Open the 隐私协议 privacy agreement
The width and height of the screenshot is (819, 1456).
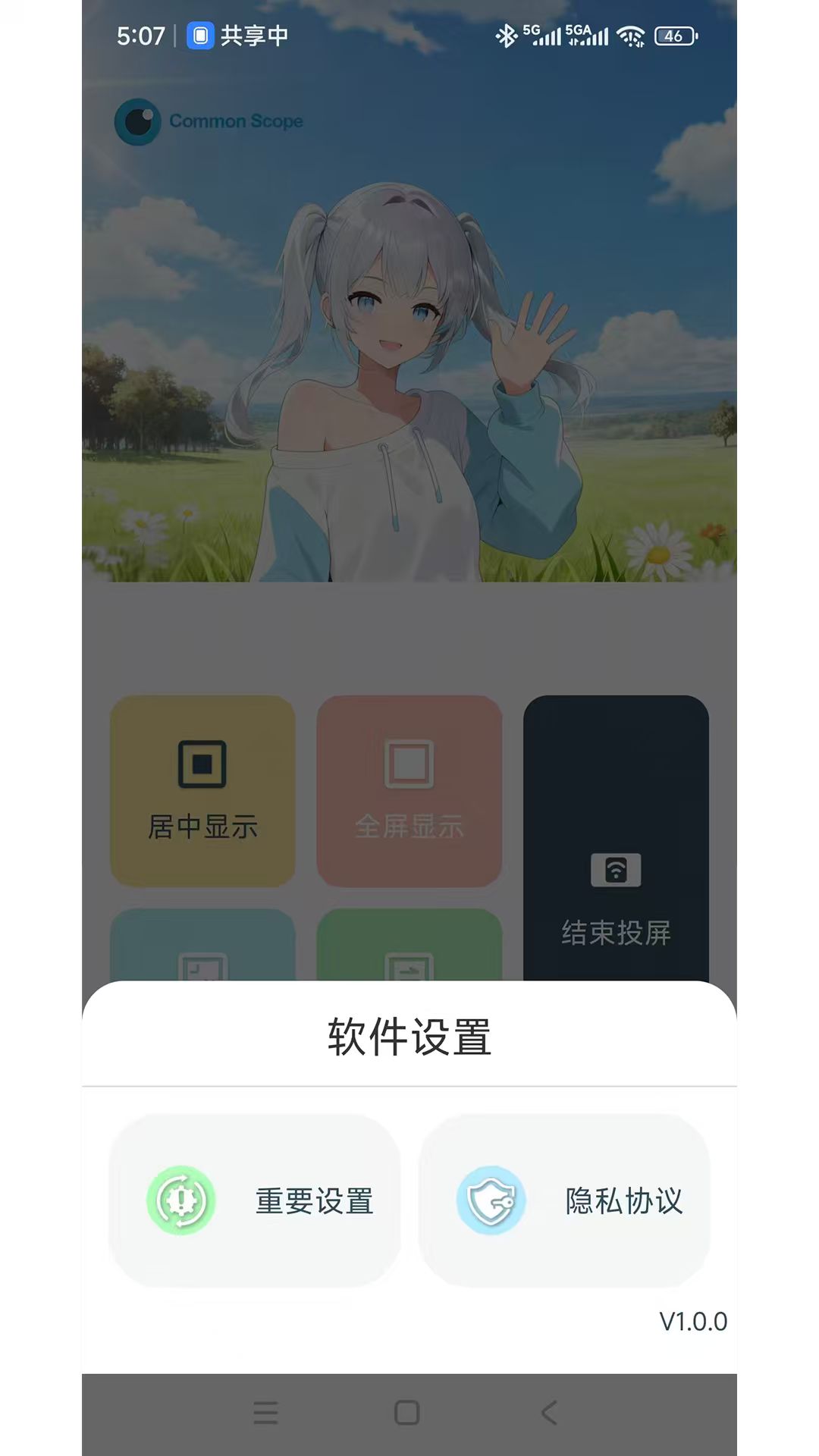[564, 1200]
